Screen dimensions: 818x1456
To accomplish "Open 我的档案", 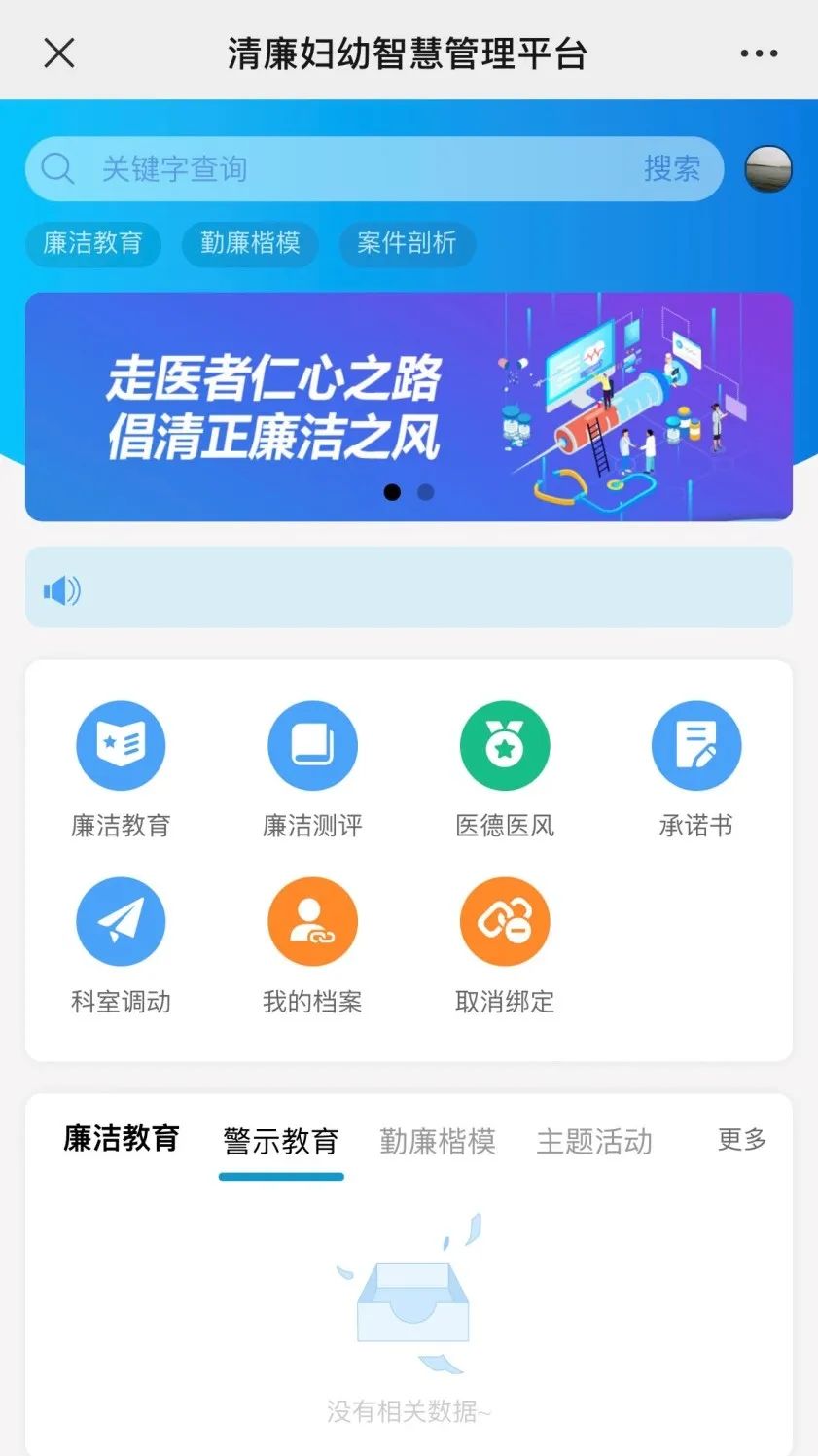I will point(312,922).
